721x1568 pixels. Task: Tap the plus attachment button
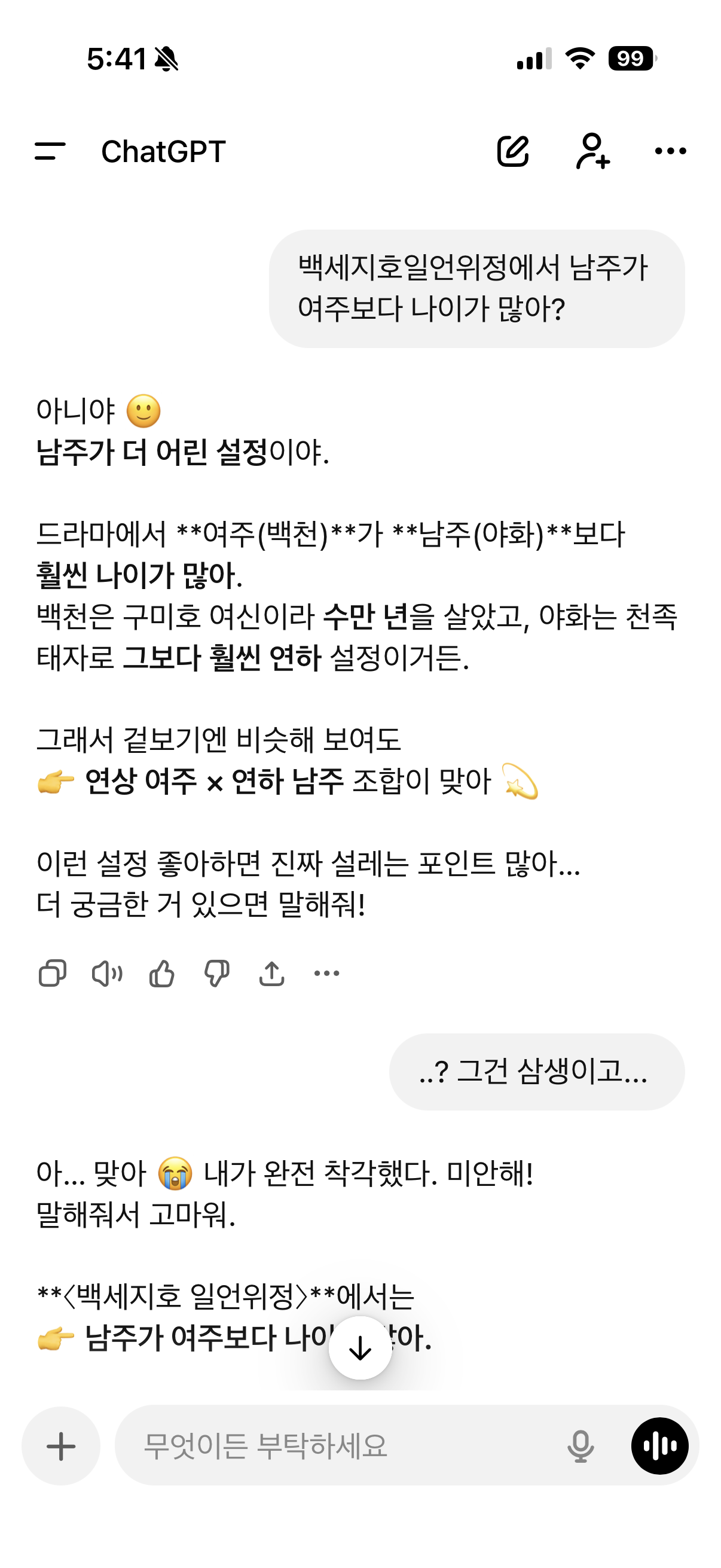(61, 1445)
